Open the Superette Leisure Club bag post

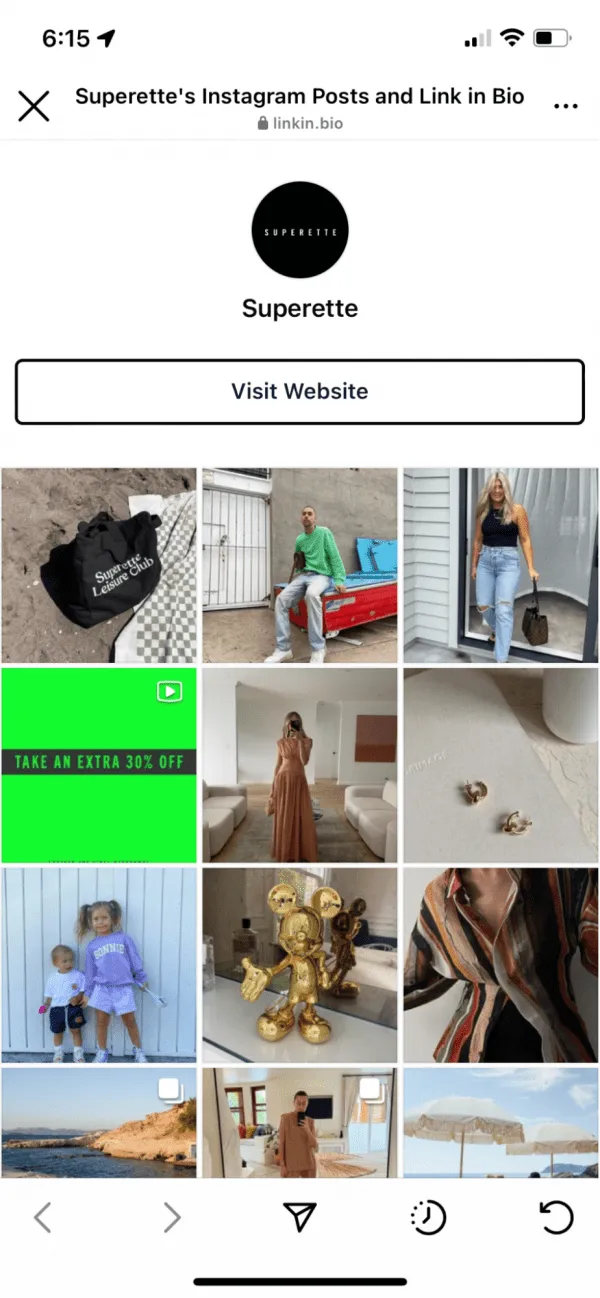pyautogui.click(x=99, y=565)
